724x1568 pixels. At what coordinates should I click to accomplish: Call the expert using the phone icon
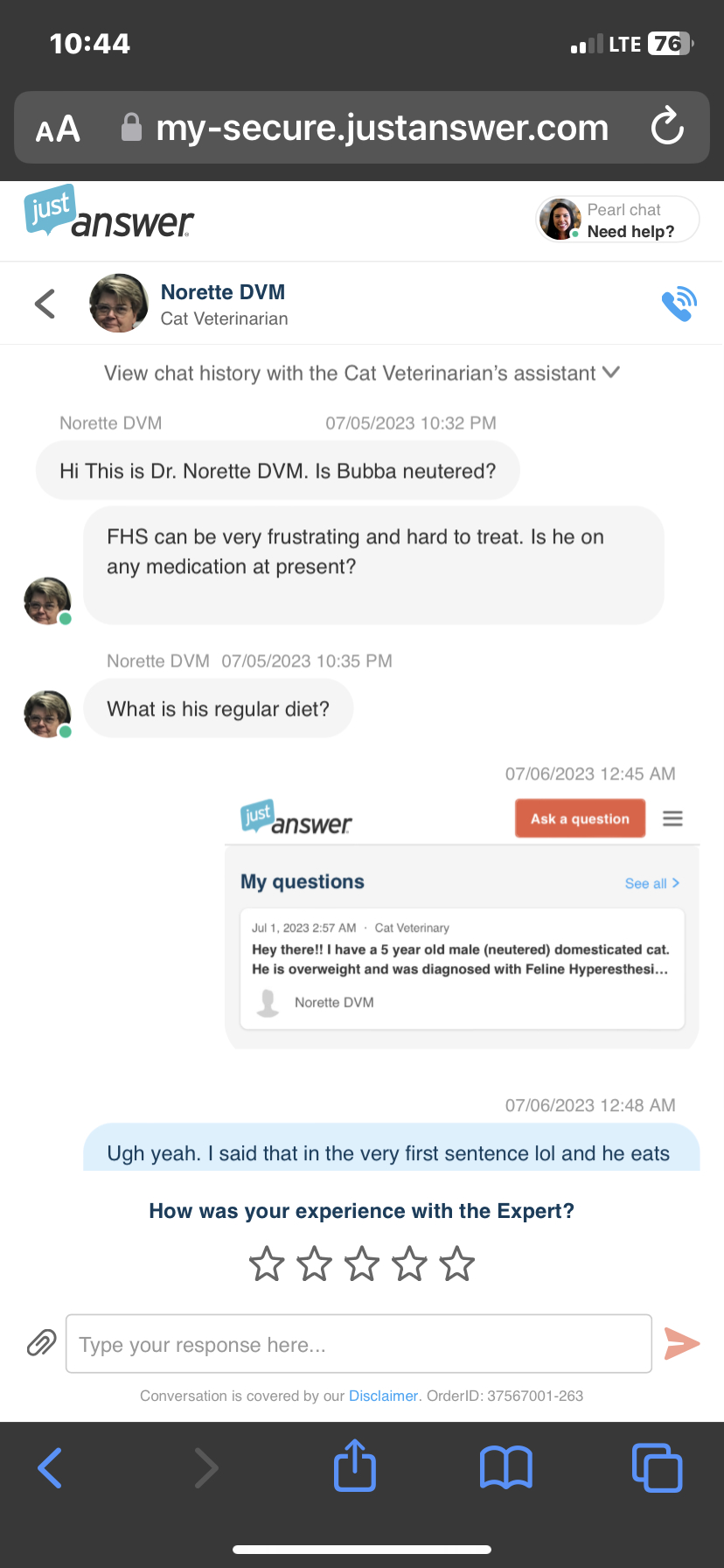[679, 303]
